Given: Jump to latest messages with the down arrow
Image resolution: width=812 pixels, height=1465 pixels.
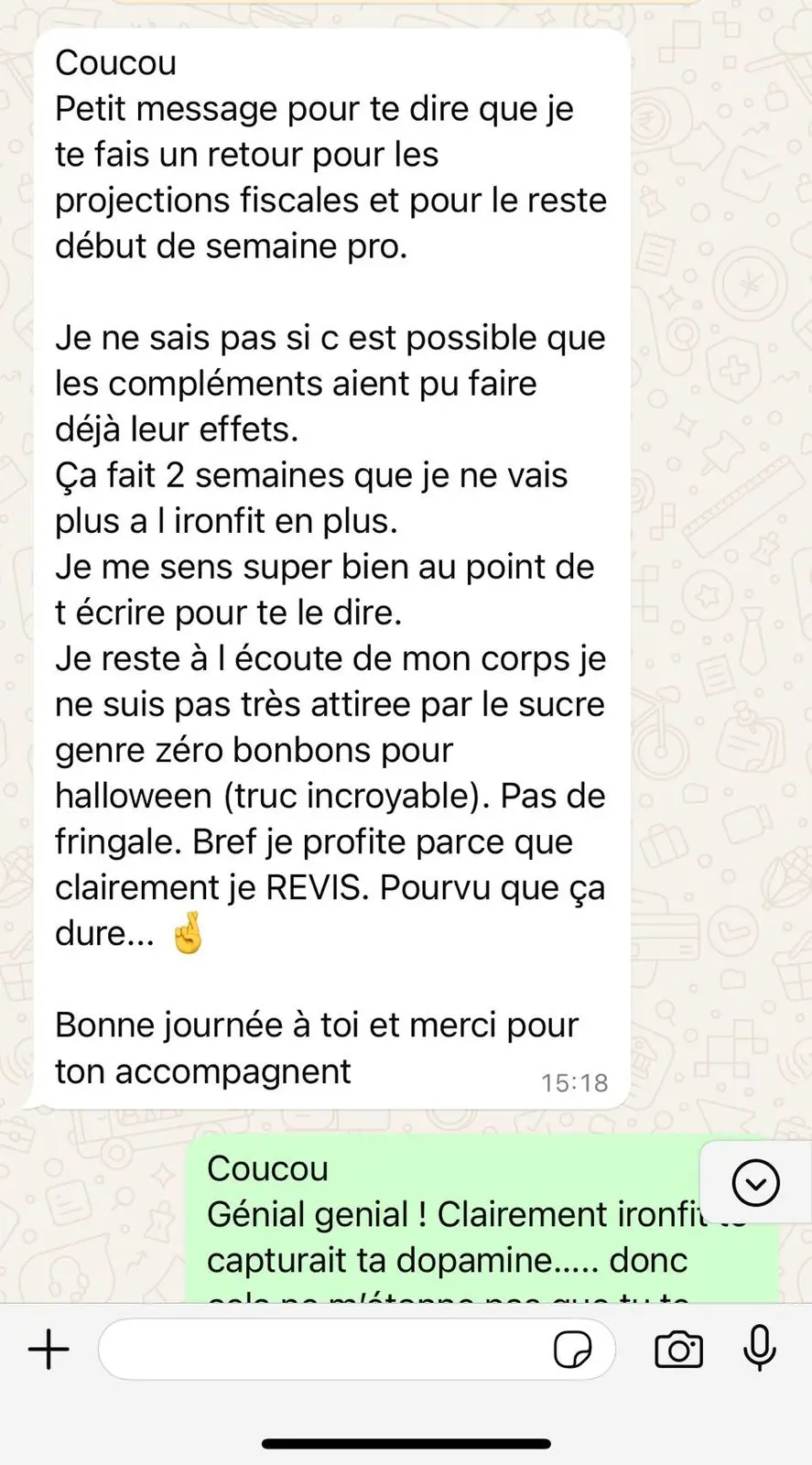Looking at the screenshot, I should click(755, 1182).
